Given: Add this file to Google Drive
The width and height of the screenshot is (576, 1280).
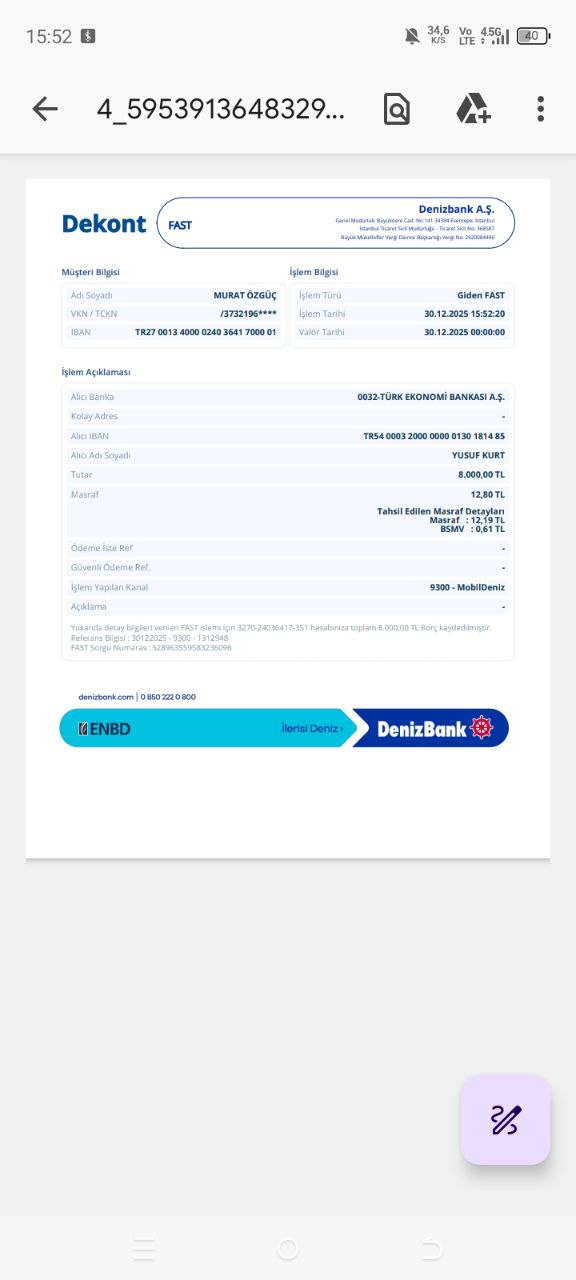Looking at the screenshot, I should tap(473, 109).
